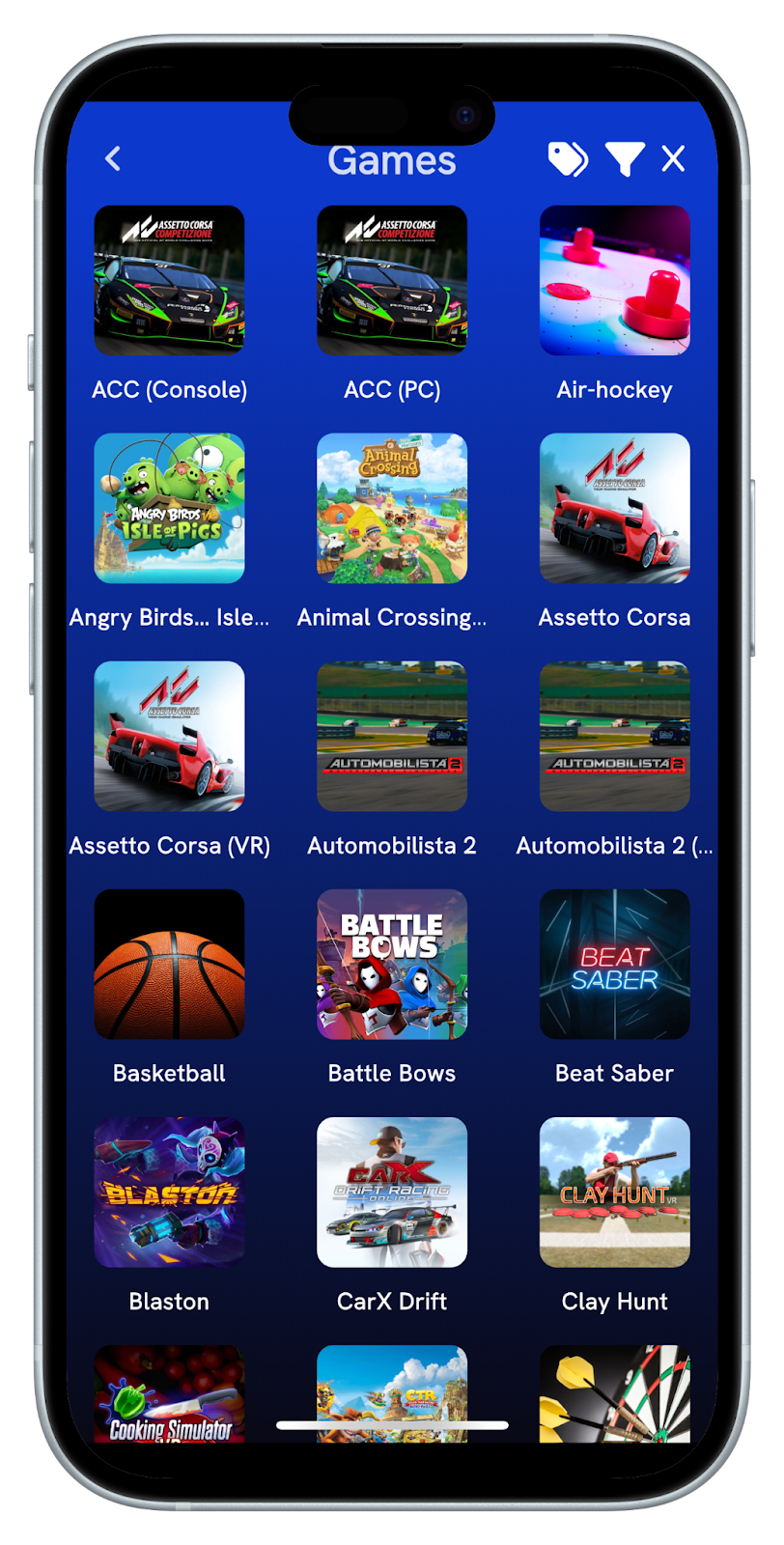The height and width of the screenshot is (1545, 784).
Task: Open Air-hockey game
Action: (614, 280)
